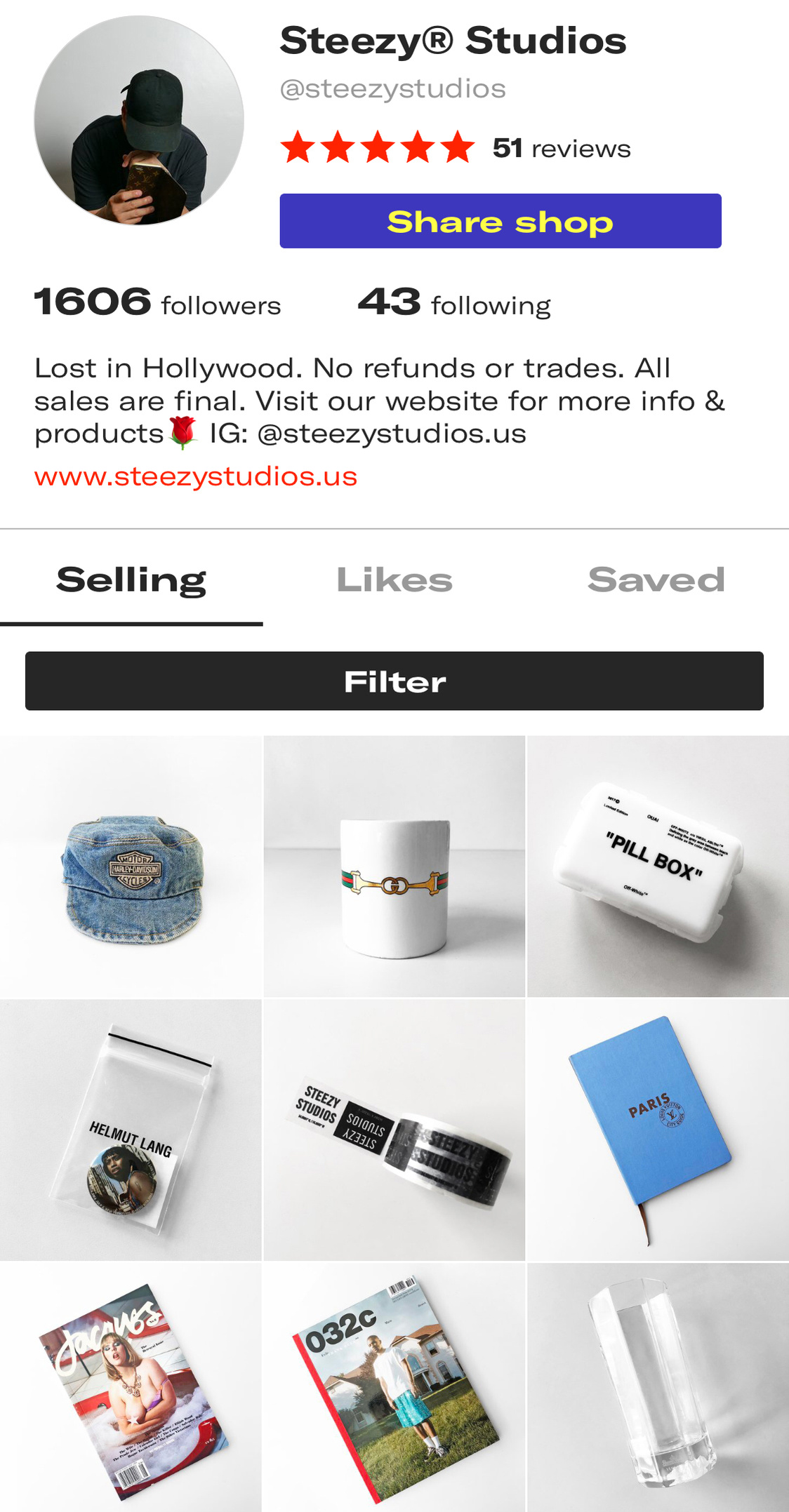Open the Helmut Lang pin listing
This screenshot has width=789, height=1512.
(x=131, y=1130)
